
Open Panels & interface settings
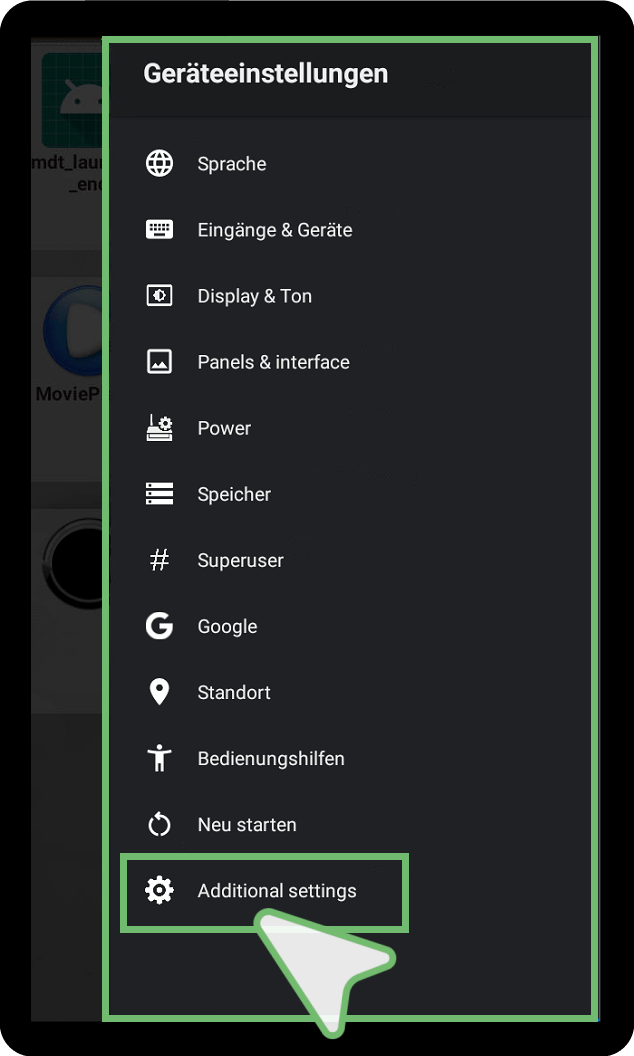pos(350,362)
